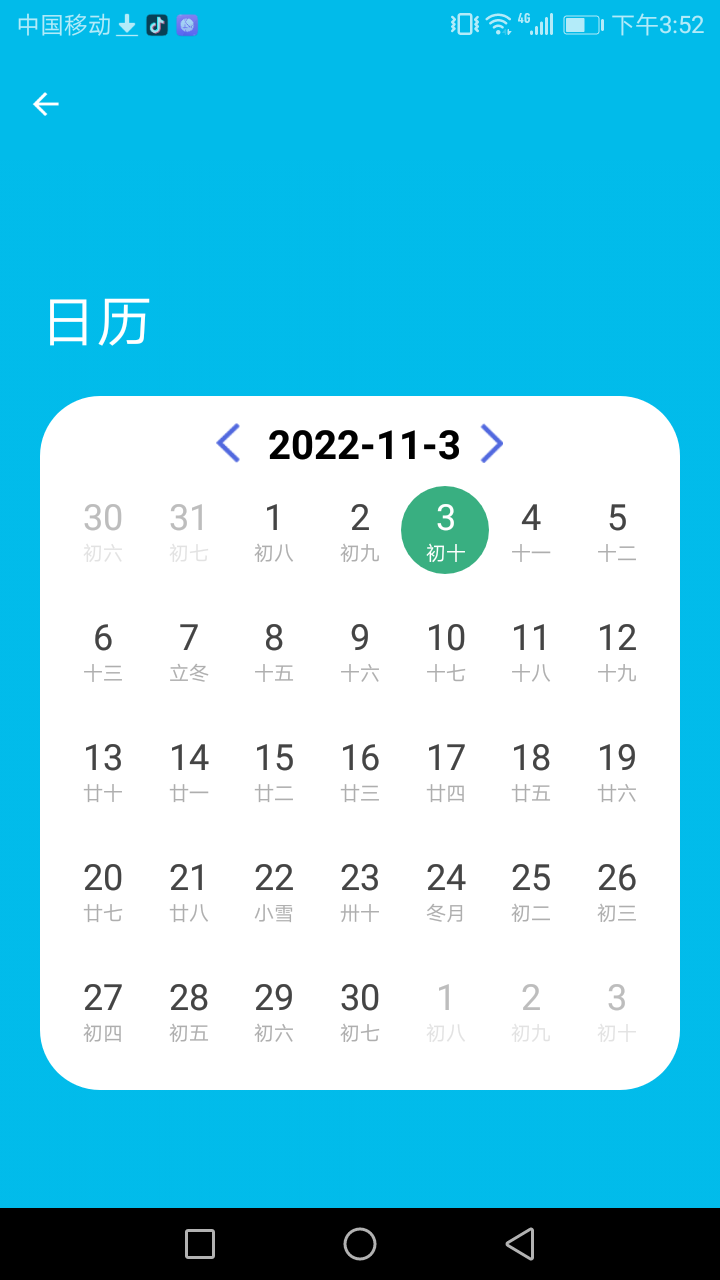The width and height of the screenshot is (720, 1280).
Task: Tap the Home circle button in the navigation bar
Action: tap(359, 1244)
